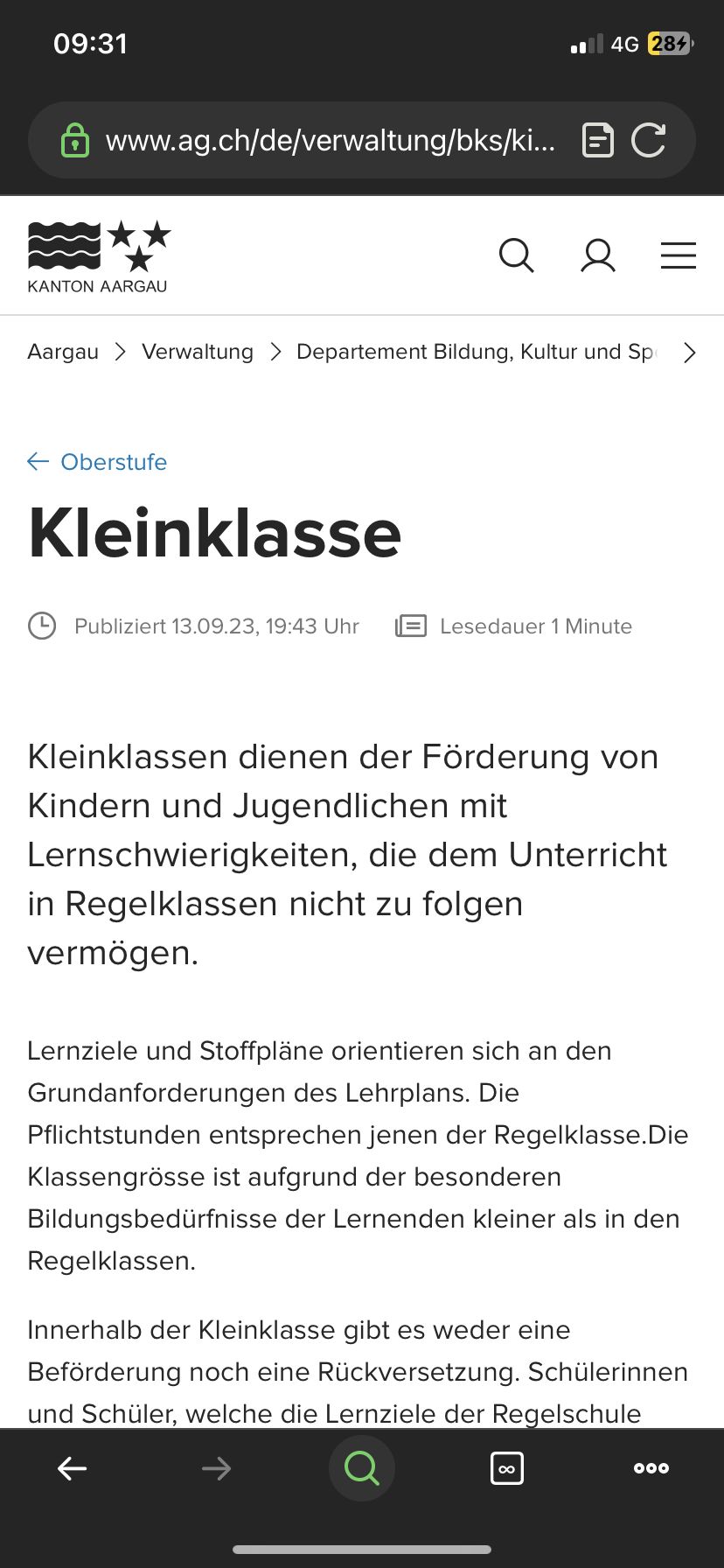Open the Verwaltung breadcrumb

point(198,352)
